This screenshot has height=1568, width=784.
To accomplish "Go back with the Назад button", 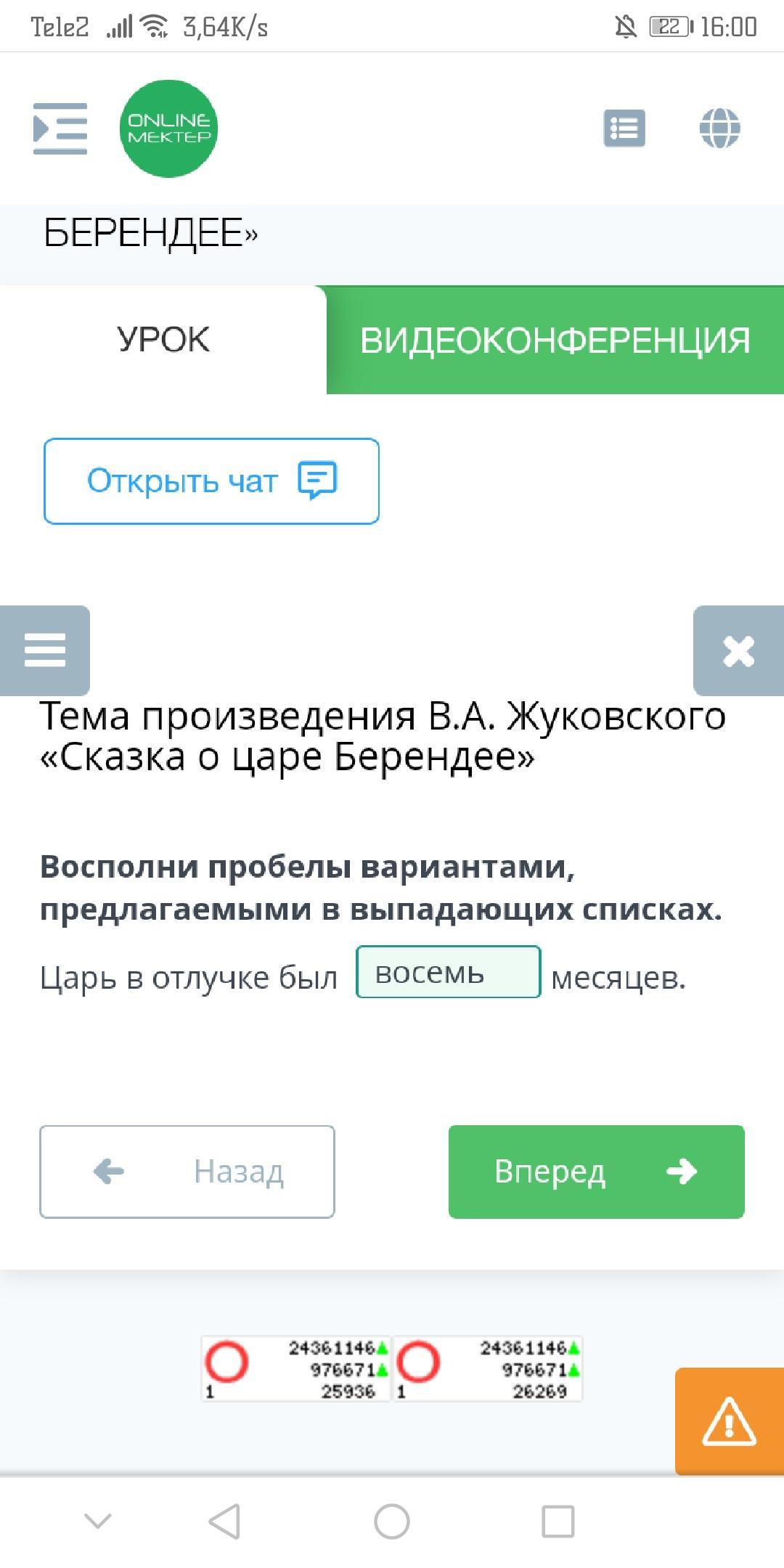I will point(187,1172).
